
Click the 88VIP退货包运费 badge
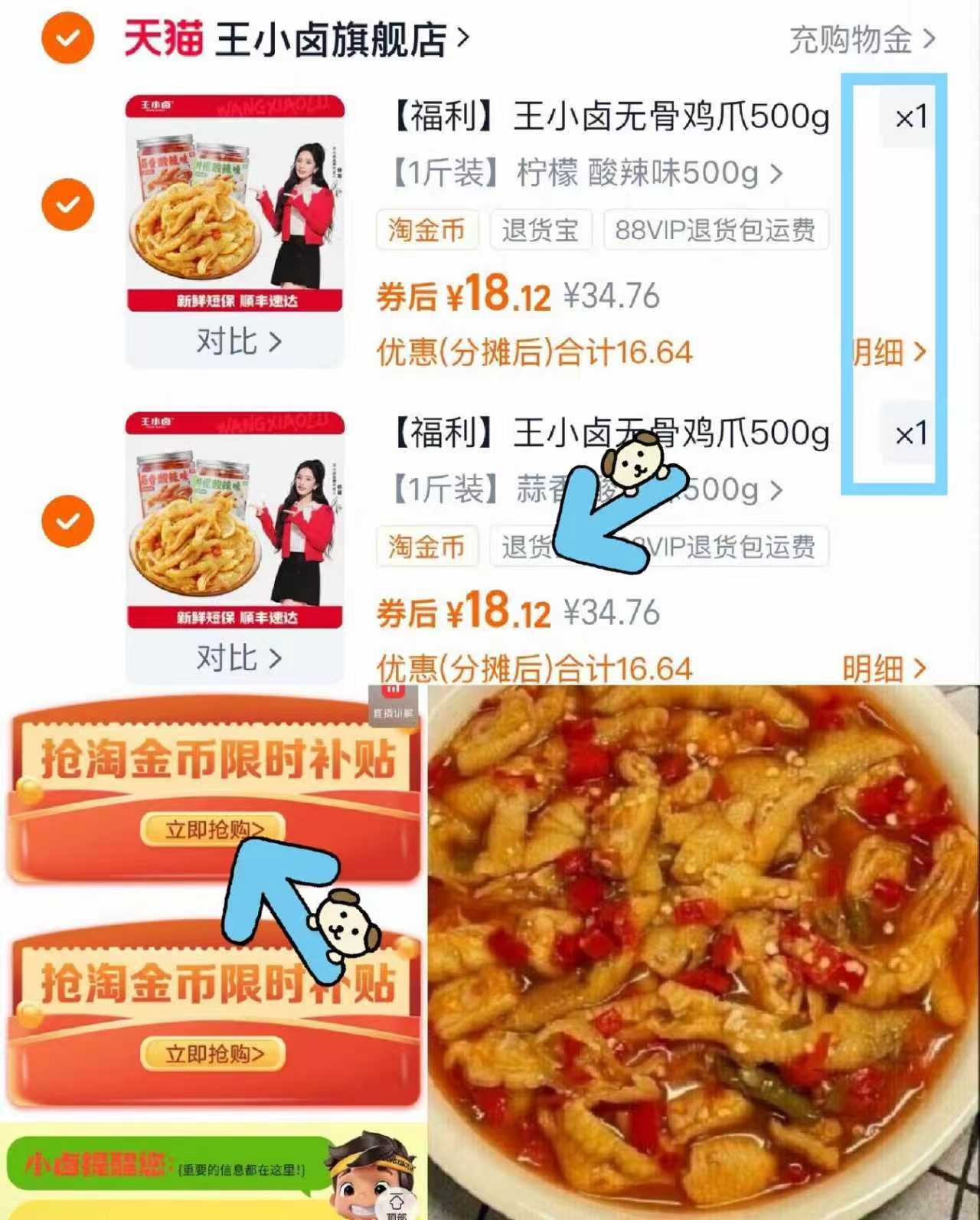coord(716,231)
